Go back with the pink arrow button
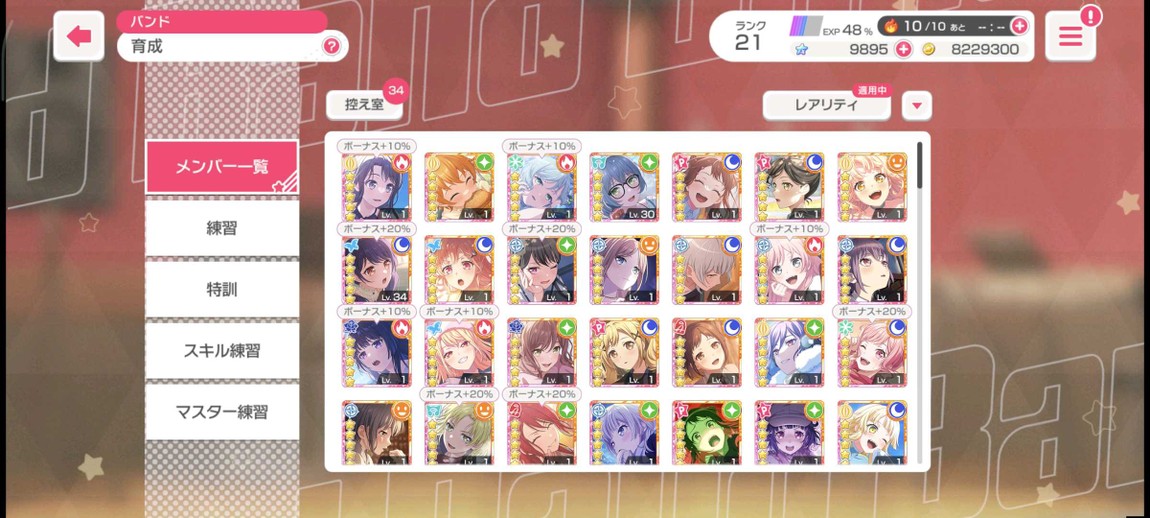 click(79, 37)
